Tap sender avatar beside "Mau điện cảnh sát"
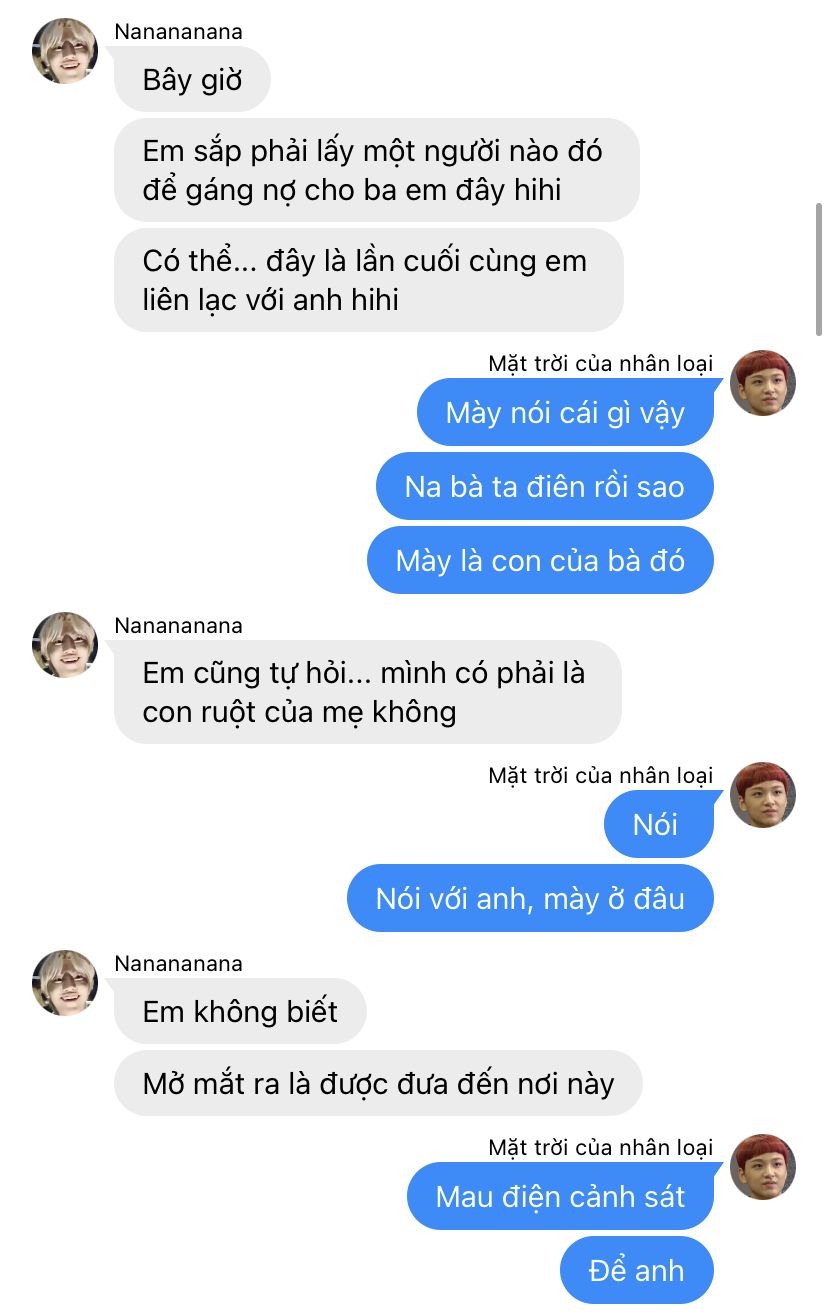This screenshot has width=828, height=1313. tap(763, 1167)
